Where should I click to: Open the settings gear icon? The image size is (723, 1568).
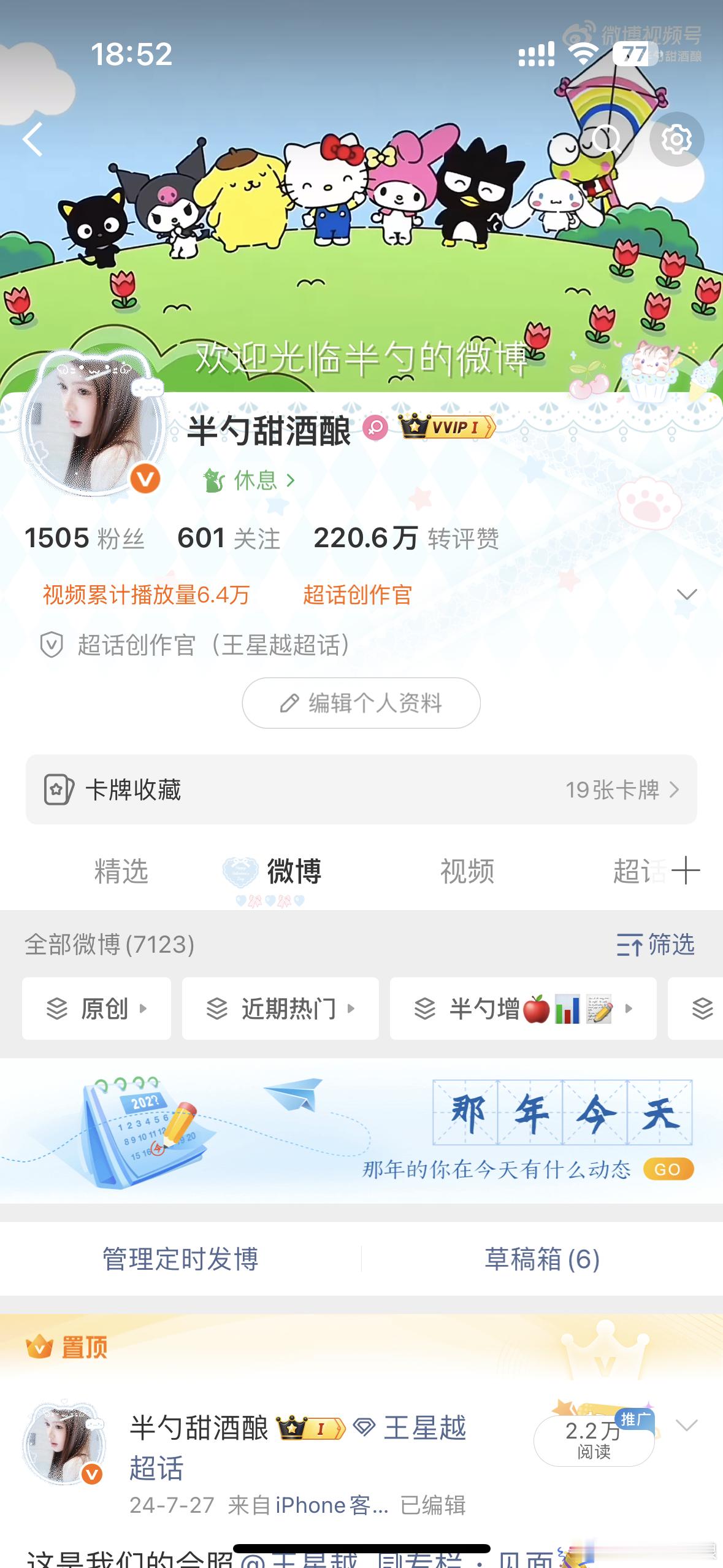[677, 139]
